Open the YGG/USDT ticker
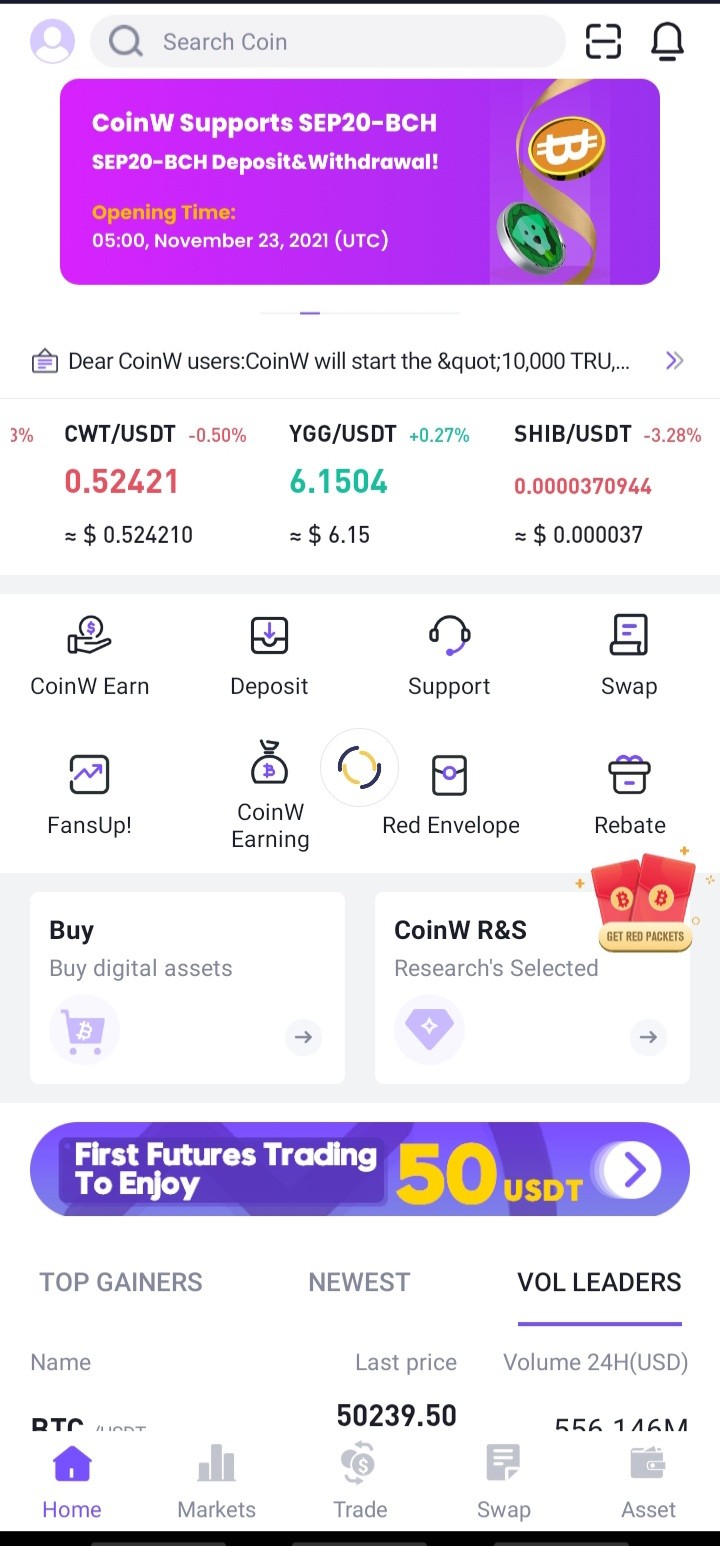Viewport: 720px width, 1546px height. pyautogui.click(x=380, y=485)
